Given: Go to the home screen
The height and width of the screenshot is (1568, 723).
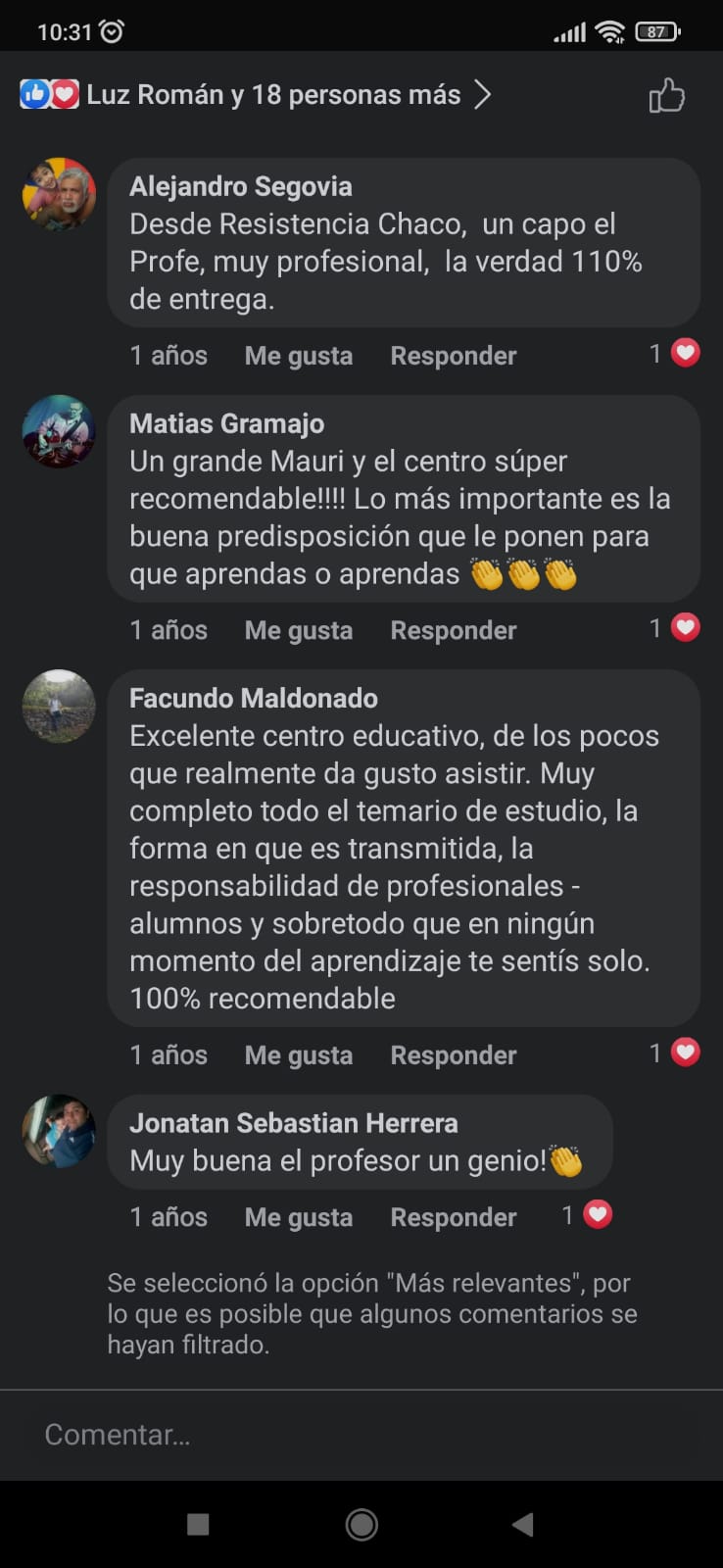Looking at the screenshot, I should (361, 1524).
